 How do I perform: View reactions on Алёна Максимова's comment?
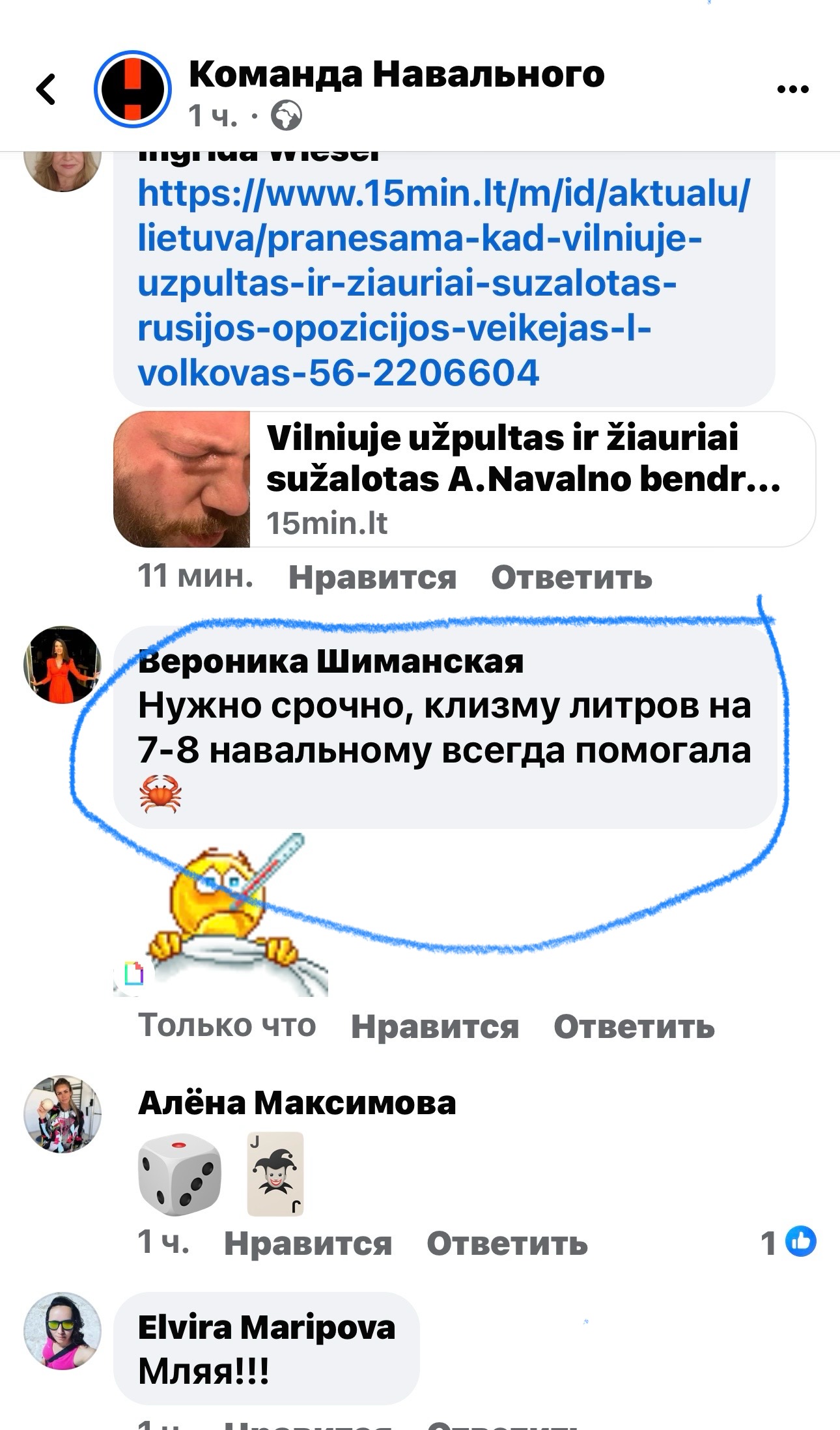[789, 1242]
